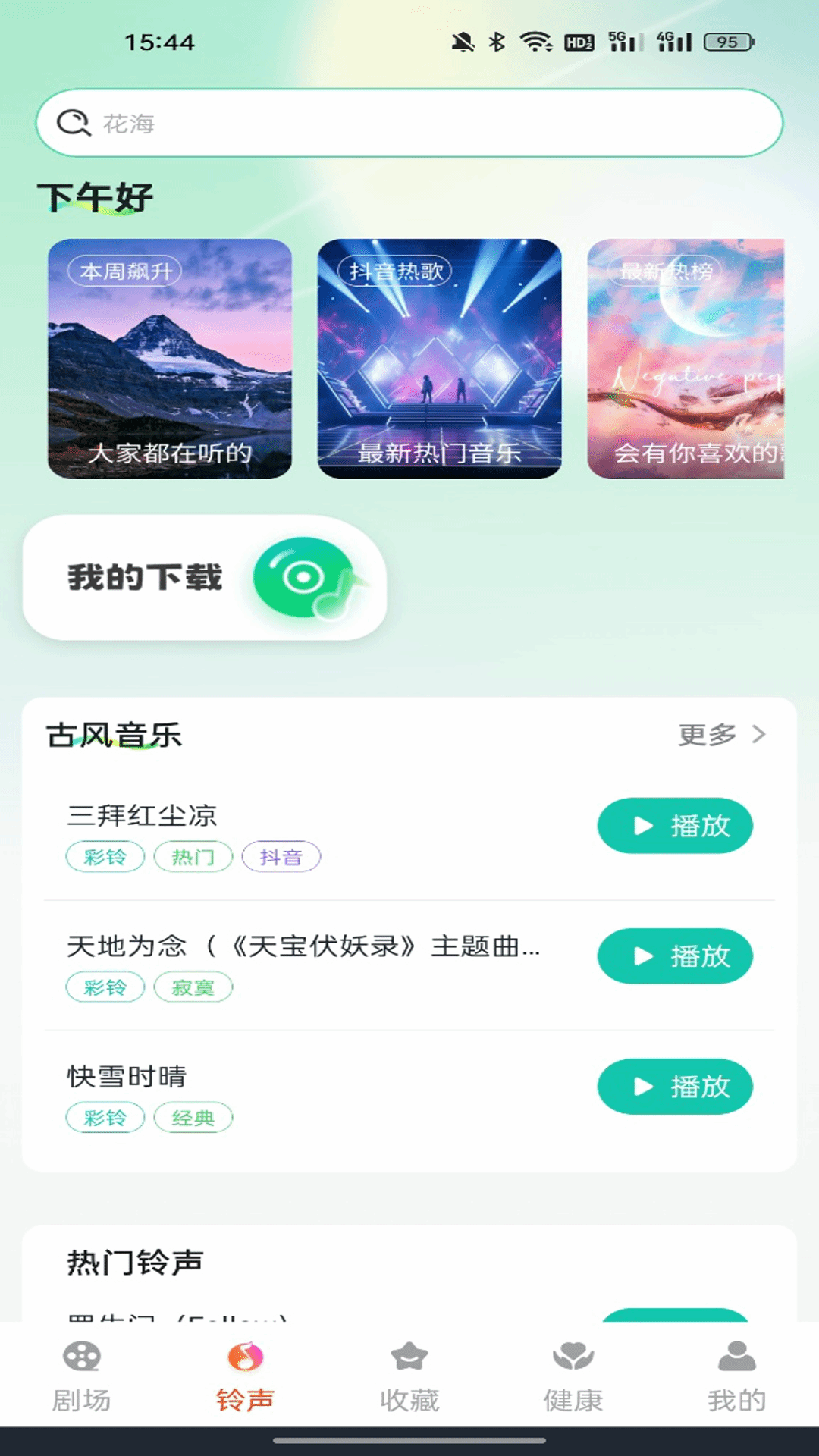Toggle the 彩铃 tag under 三拜红尘凉
Image resolution: width=819 pixels, height=1456 pixels.
point(105,856)
